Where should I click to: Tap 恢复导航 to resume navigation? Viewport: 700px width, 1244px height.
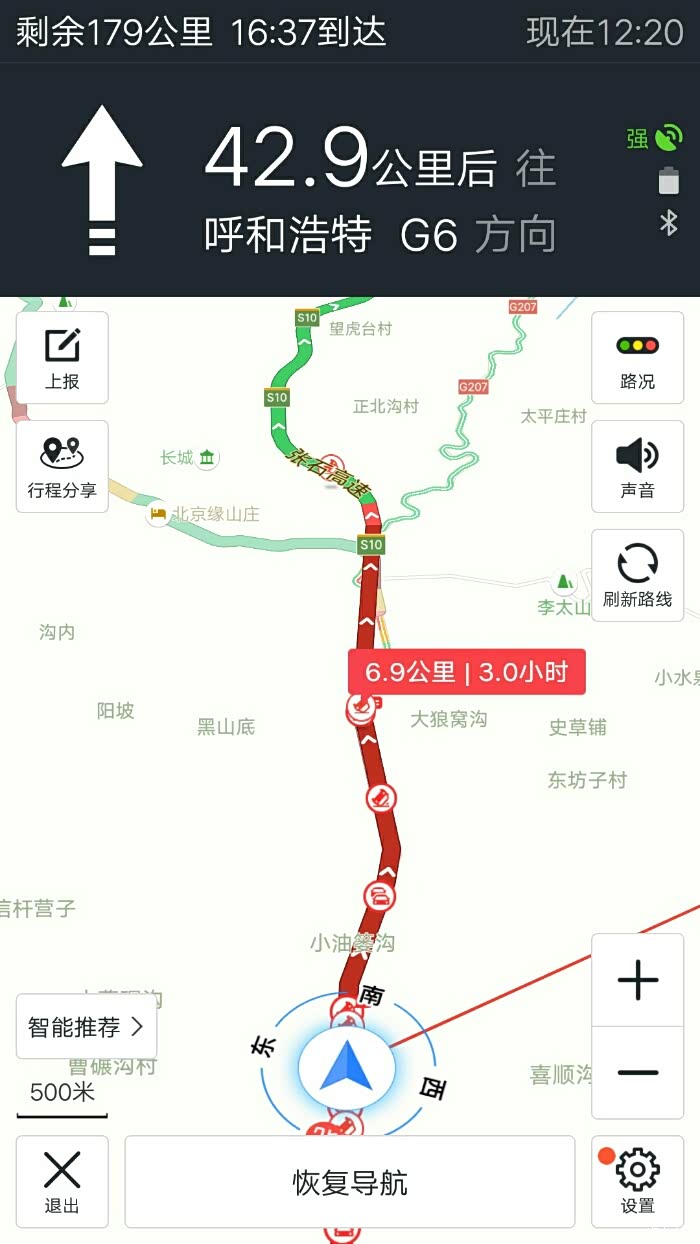click(x=350, y=1181)
